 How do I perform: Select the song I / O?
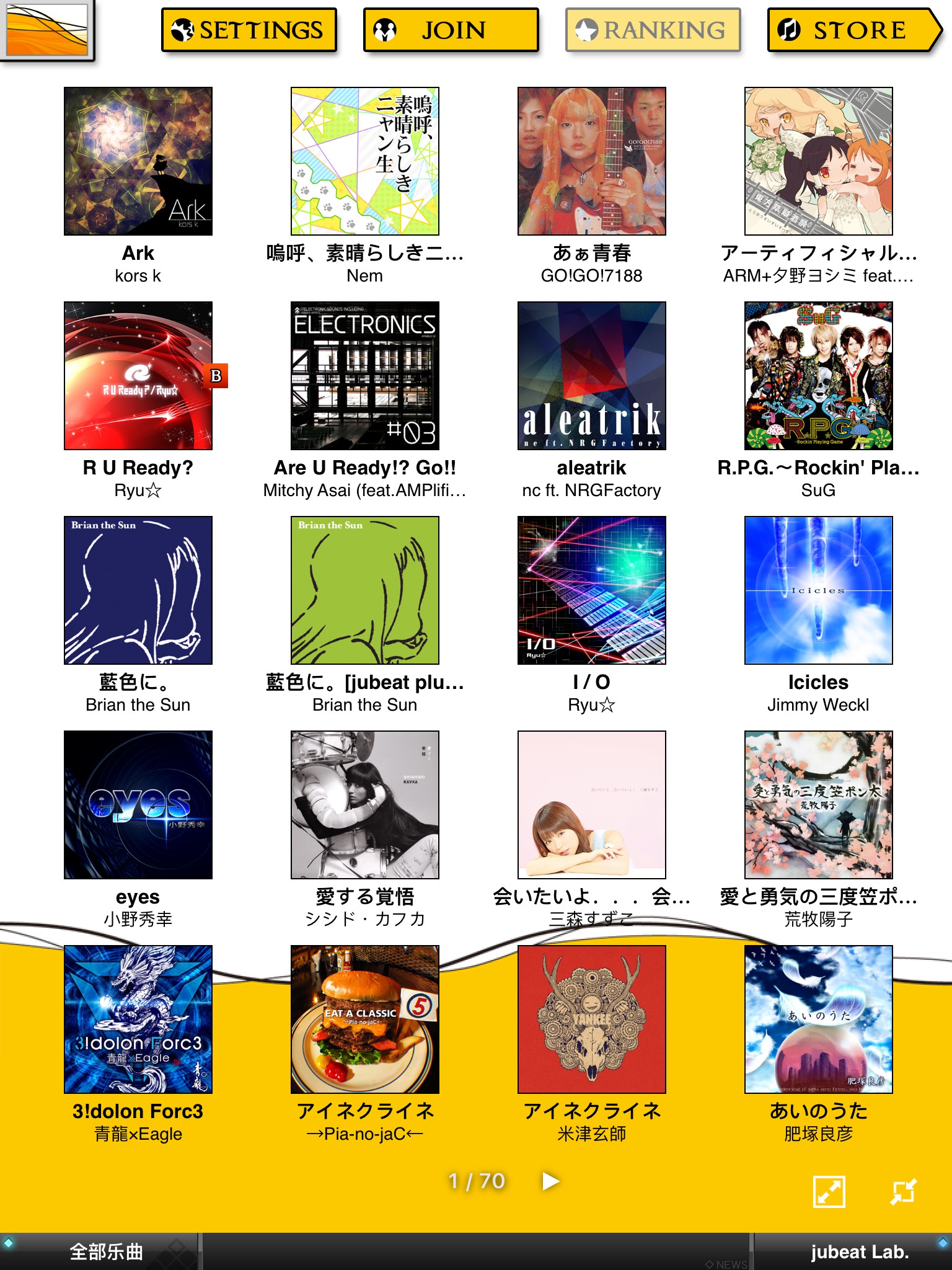pos(592,590)
